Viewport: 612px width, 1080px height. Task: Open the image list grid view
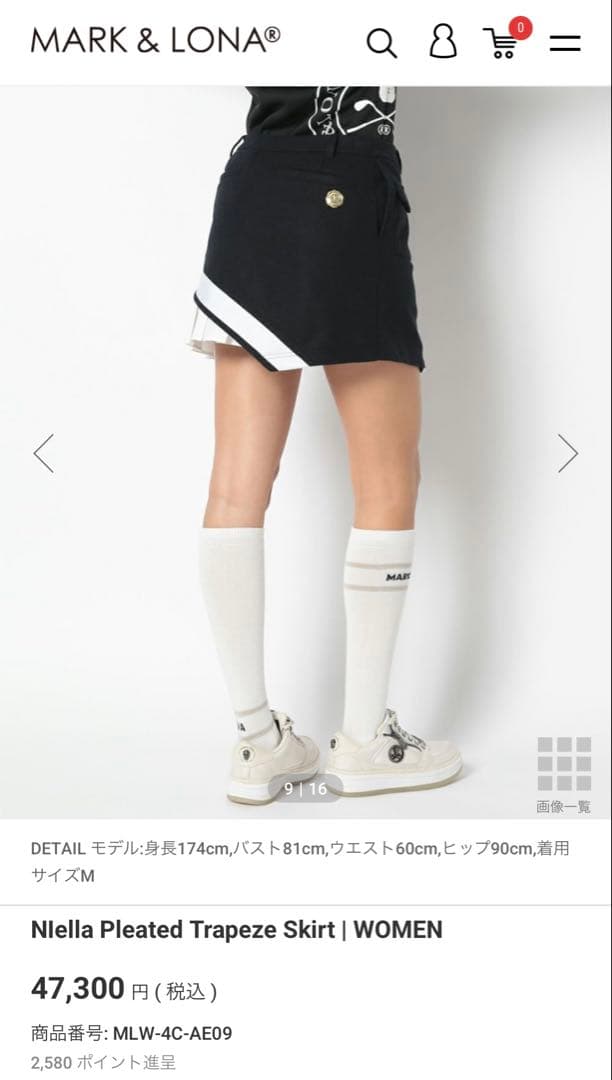click(564, 772)
